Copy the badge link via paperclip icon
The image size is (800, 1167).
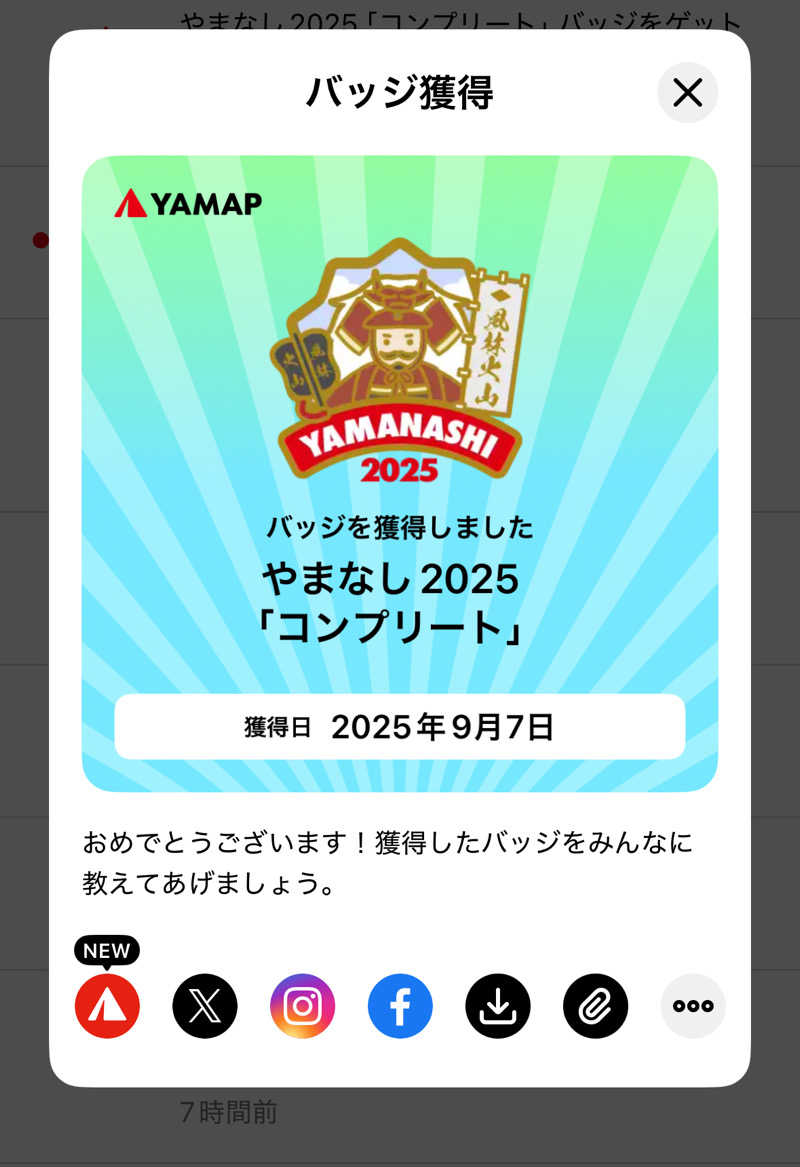click(x=595, y=1006)
